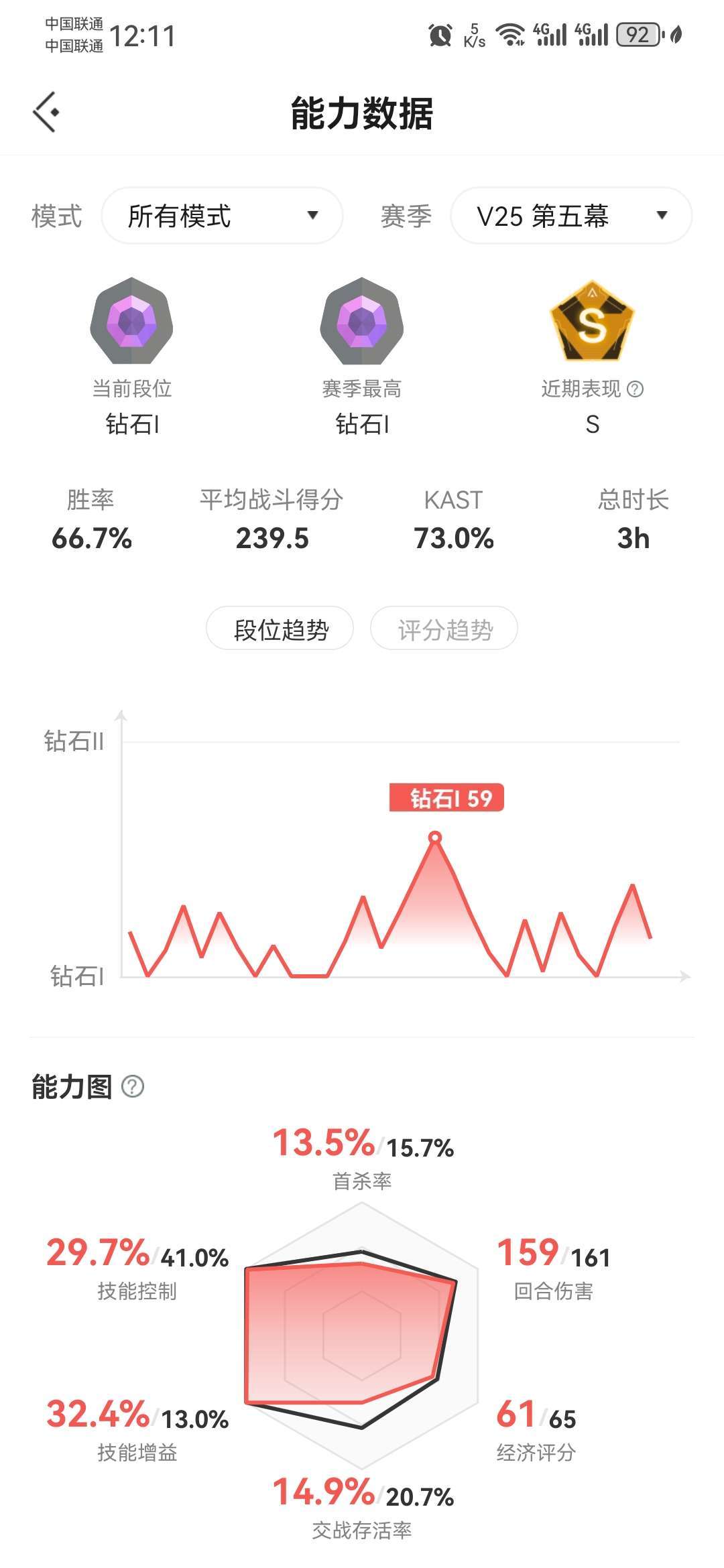This screenshot has height=1568, width=724.
Task: Go back using the top-left arrow
Action: (46, 112)
